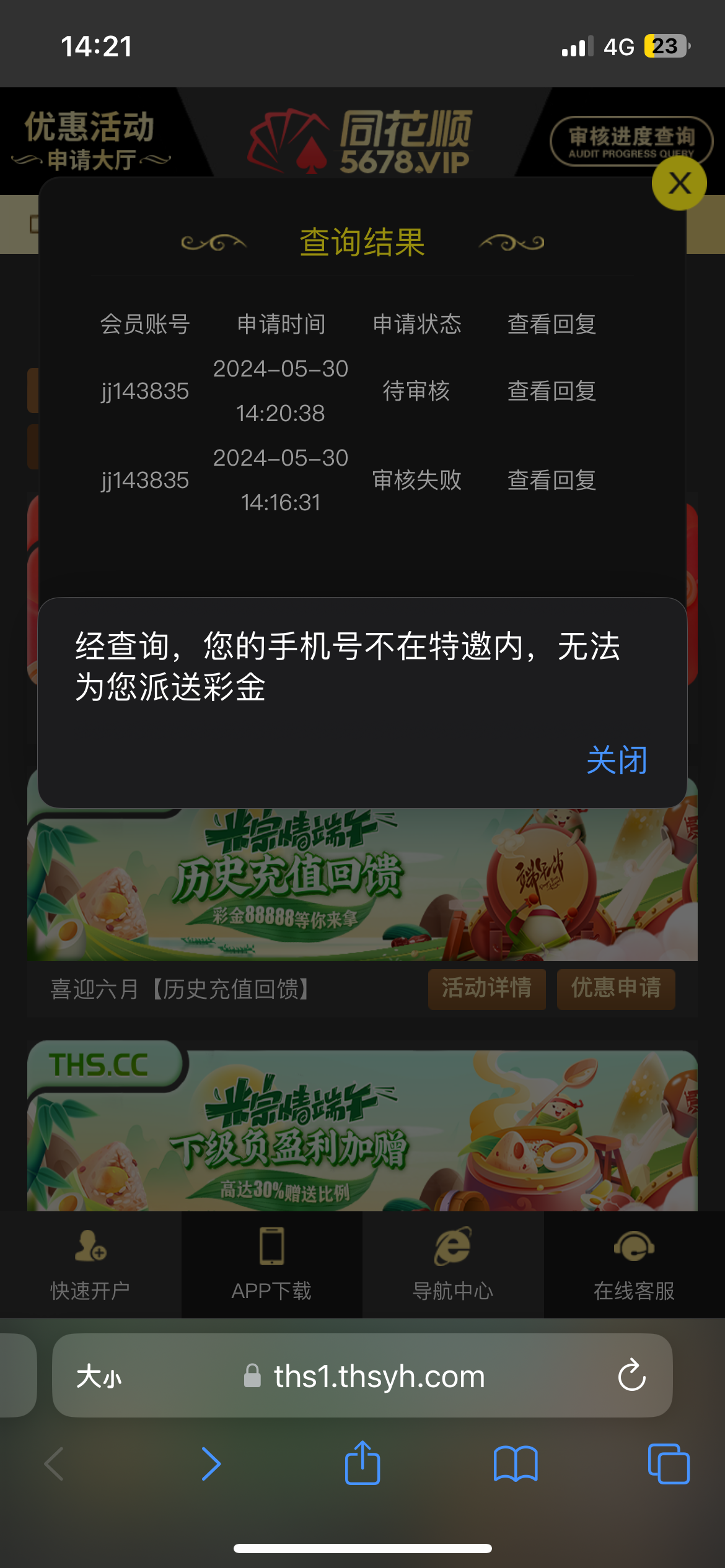This screenshot has width=725, height=1568.
Task: Dismiss the alert by tapping 关闭
Action: point(617,760)
